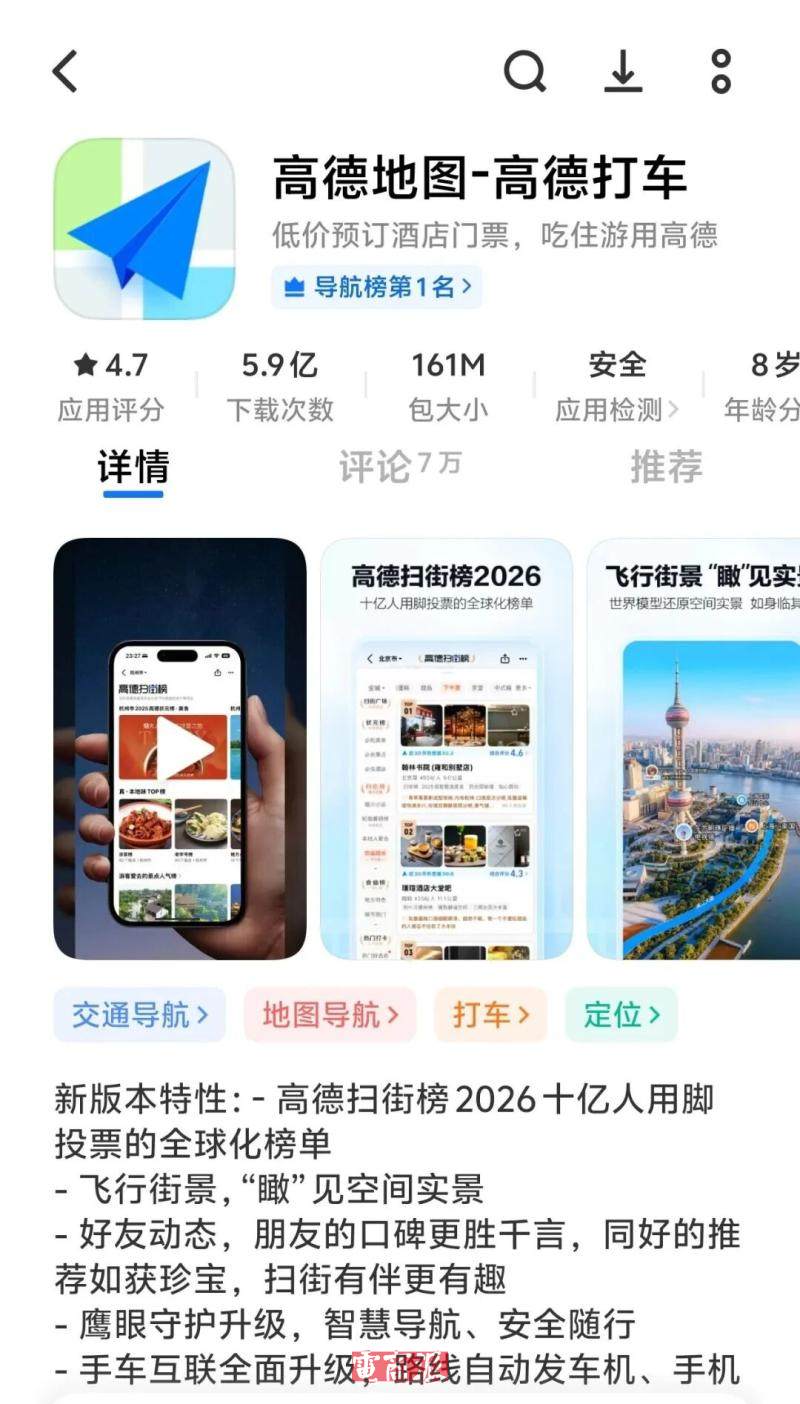
Task: Tap the 地图导航 tag chip
Action: (x=330, y=1015)
